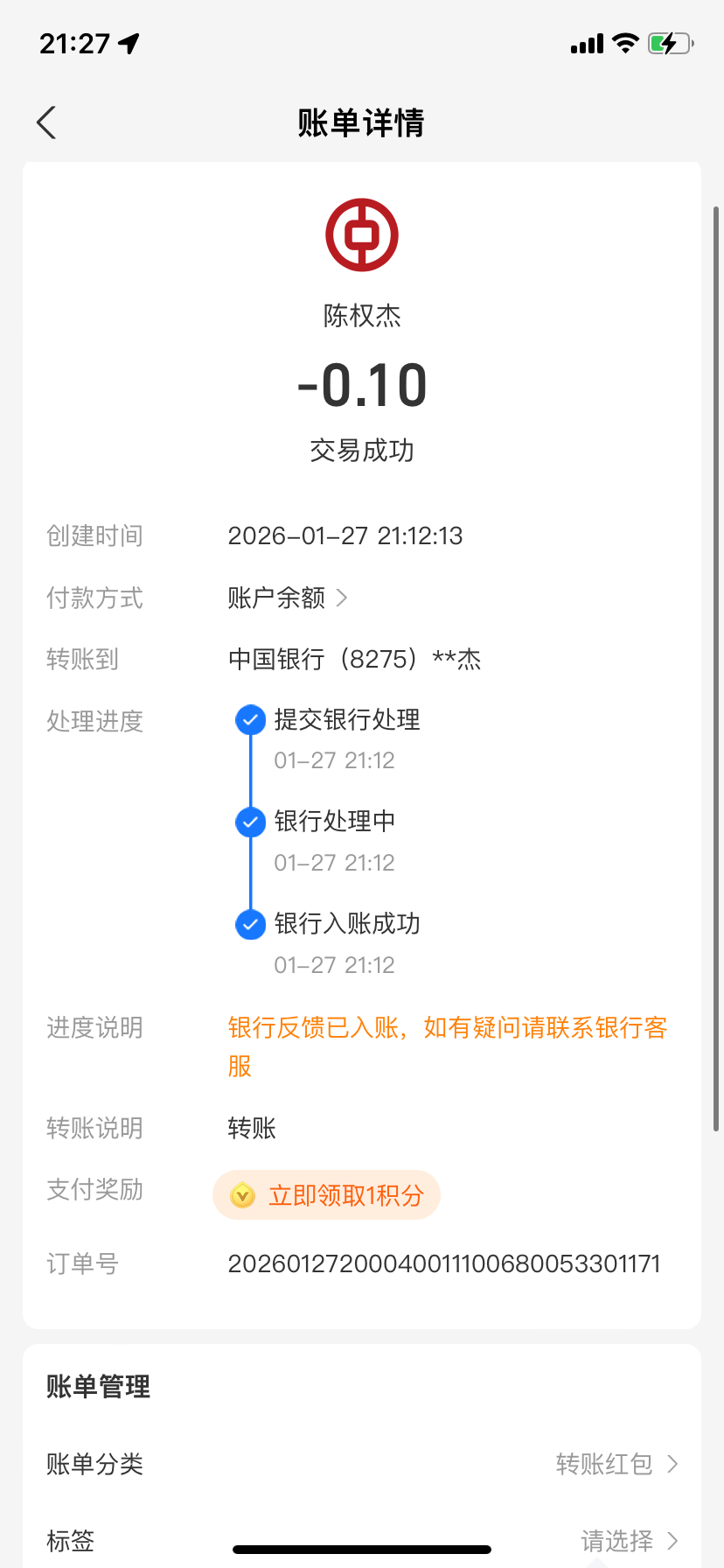
Task: Go back from the 账单详情 page
Action: 47,122
